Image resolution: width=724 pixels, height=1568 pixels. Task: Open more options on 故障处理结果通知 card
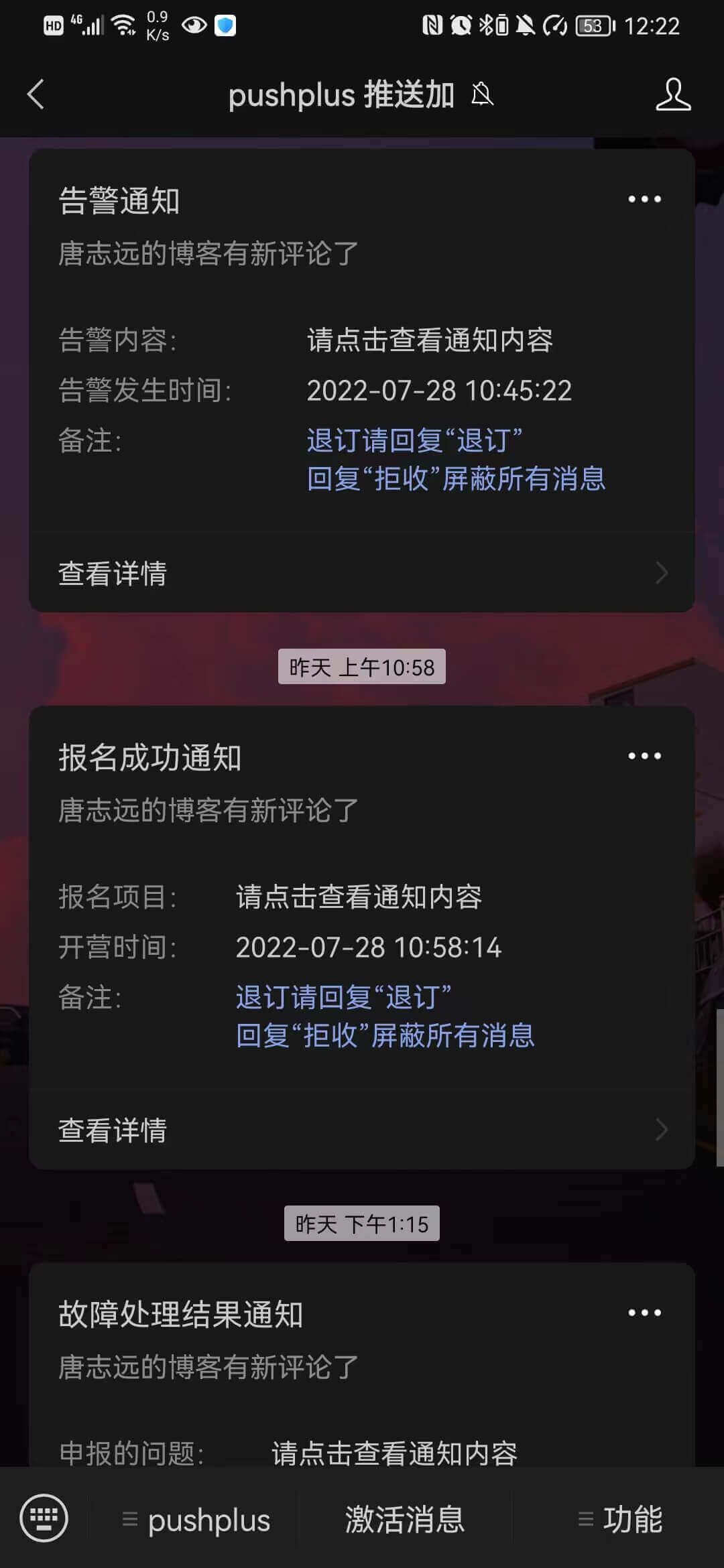pos(644,1312)
